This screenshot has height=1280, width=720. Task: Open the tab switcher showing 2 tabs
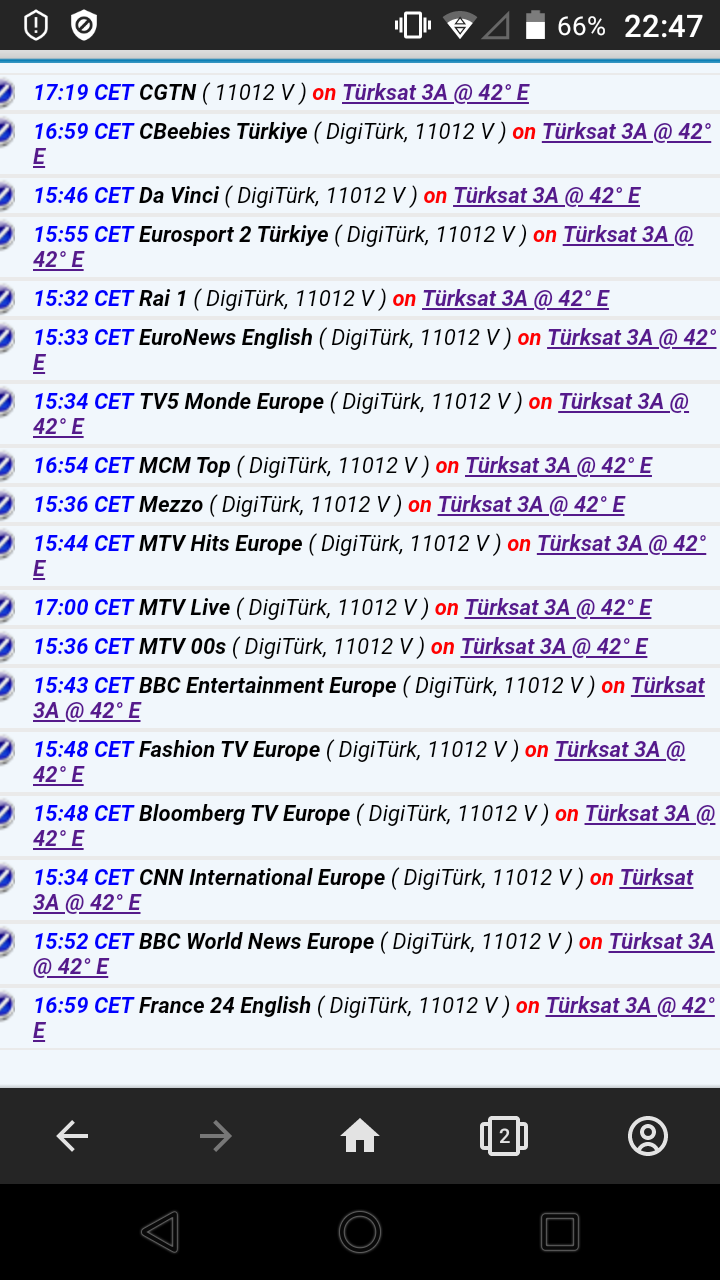coord(504,1136)
